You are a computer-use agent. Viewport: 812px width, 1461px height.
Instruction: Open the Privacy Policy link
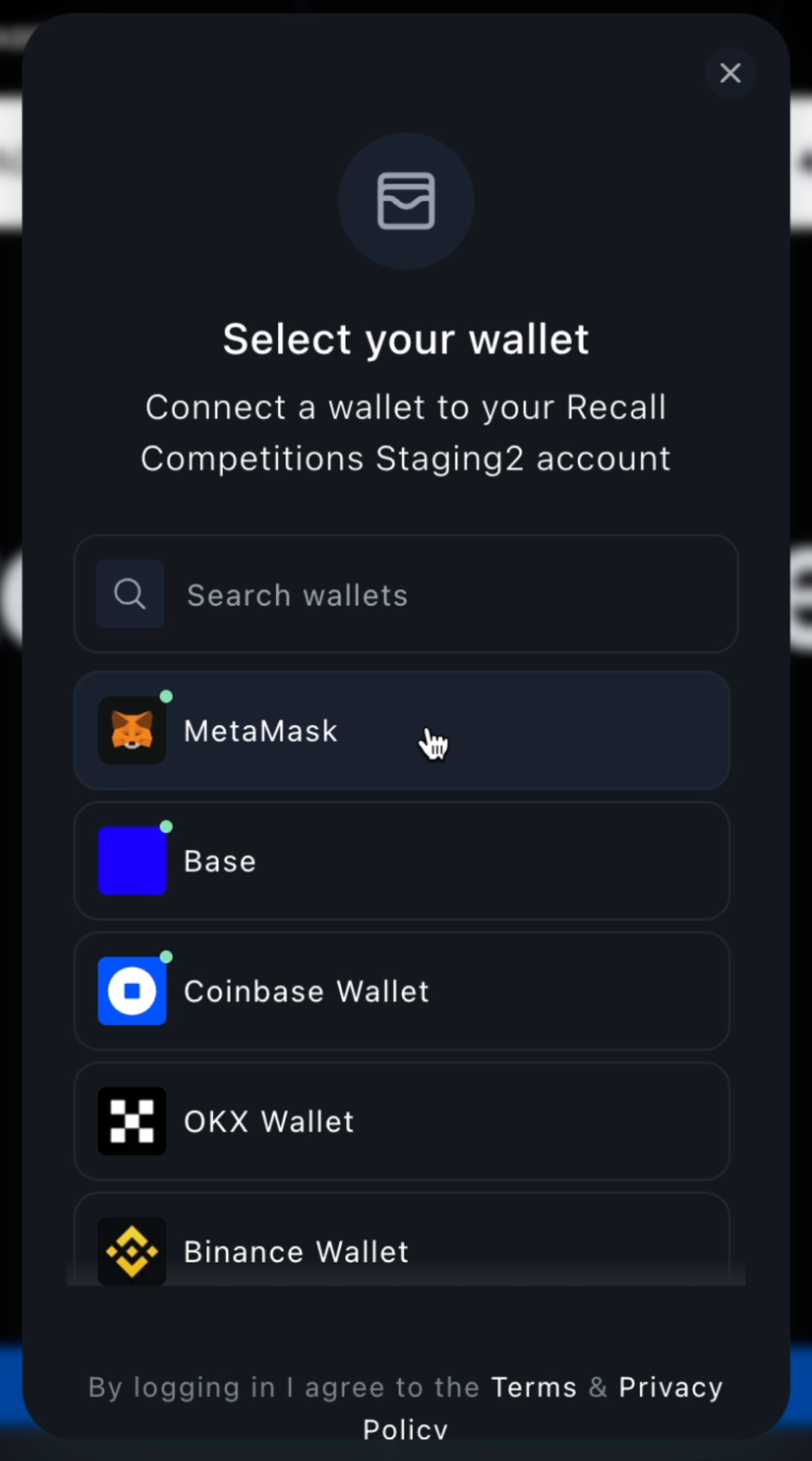pyautogui.click(x=670, y=1388)
